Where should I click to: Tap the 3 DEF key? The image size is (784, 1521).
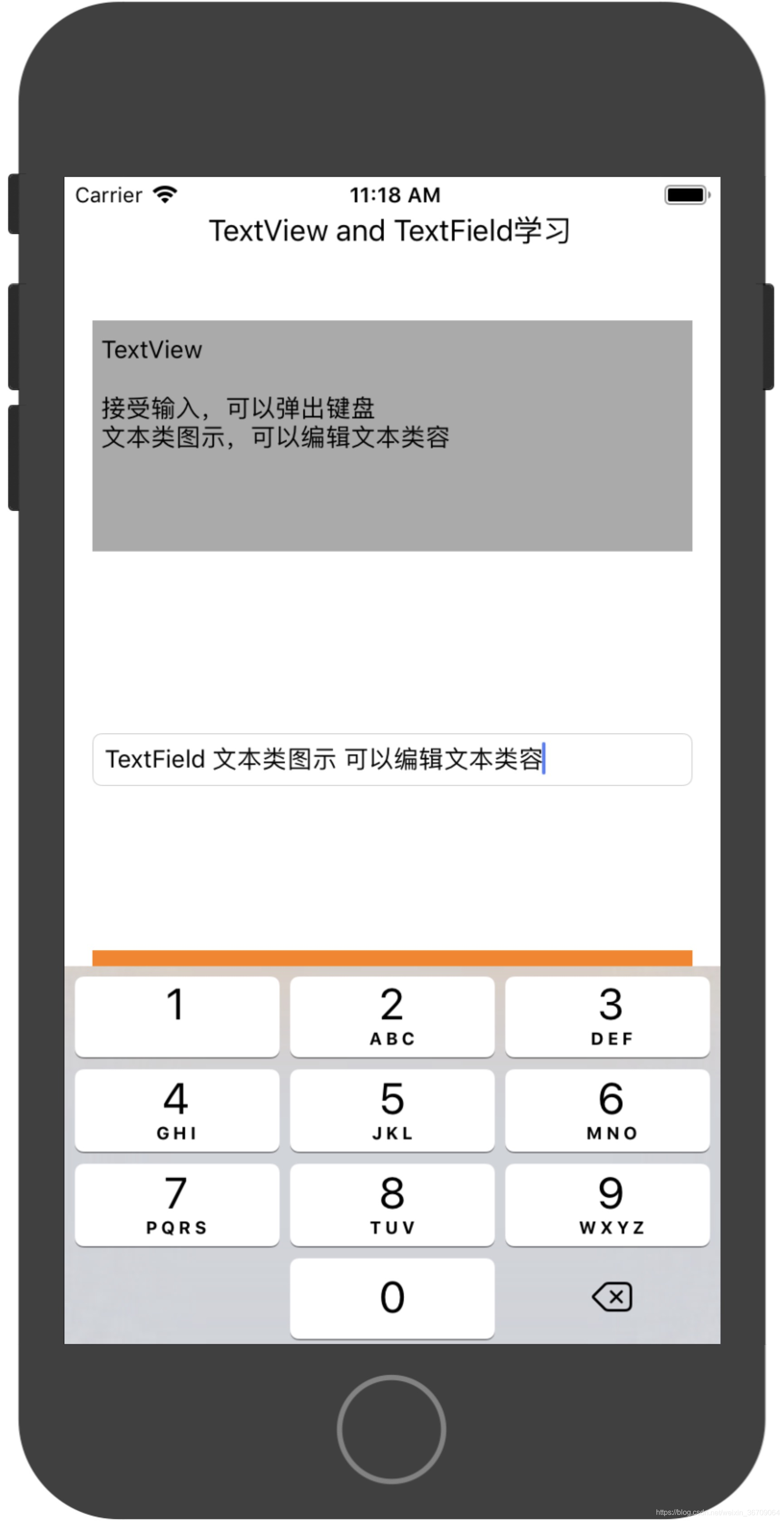point(608,1016)
